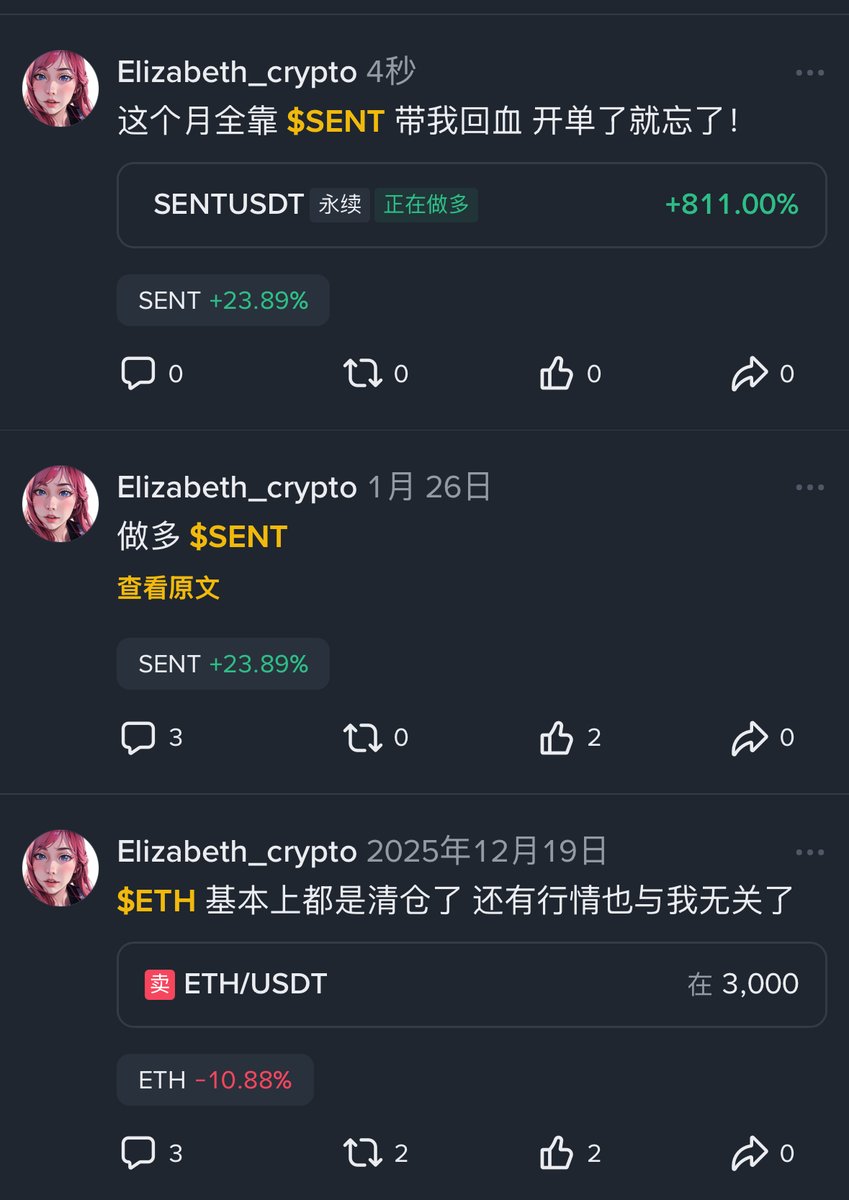The height and width of the screenshot is (1200, 849).
Task: Open overflow menu on the 1月 26日 post
Action: tap(809, 488)
